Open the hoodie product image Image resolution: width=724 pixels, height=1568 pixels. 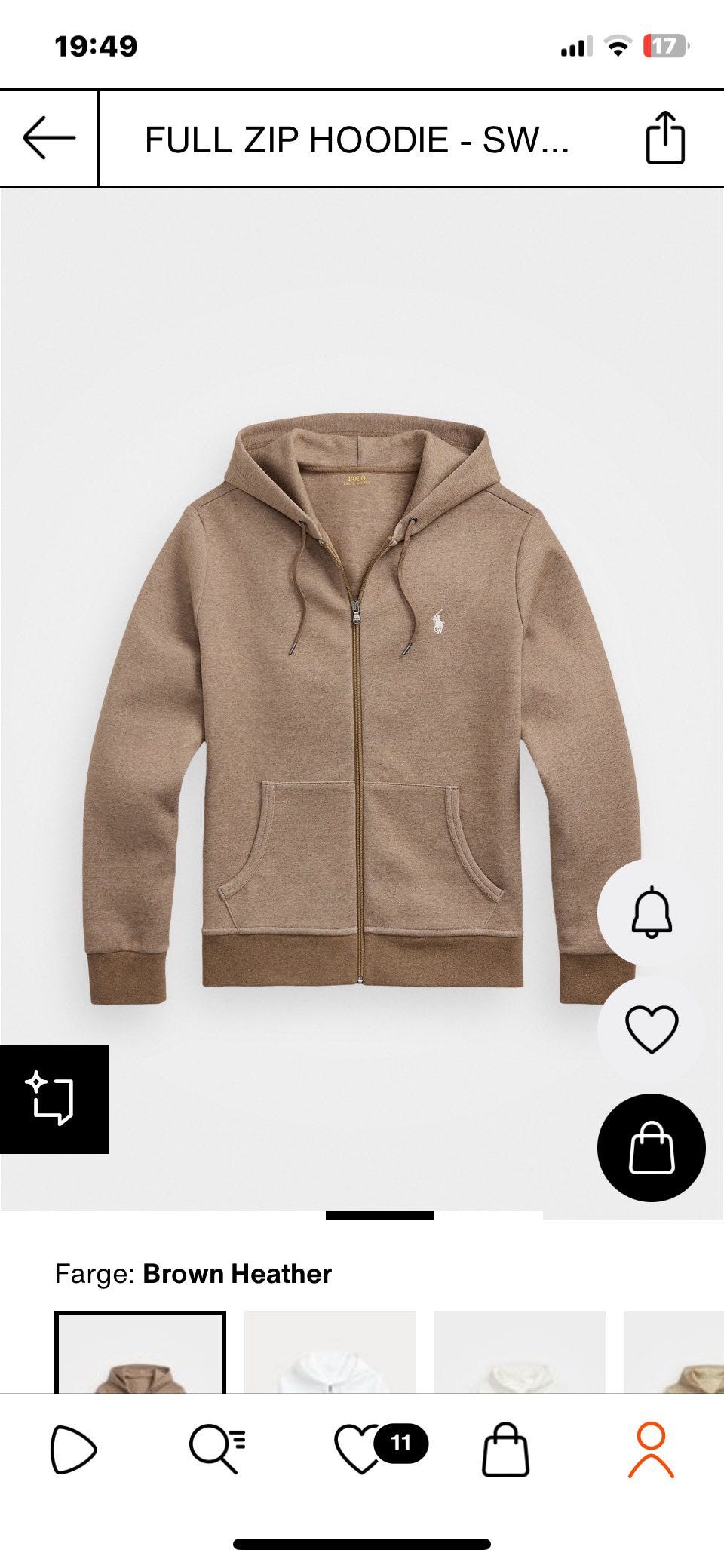click(x=360, y=709)
